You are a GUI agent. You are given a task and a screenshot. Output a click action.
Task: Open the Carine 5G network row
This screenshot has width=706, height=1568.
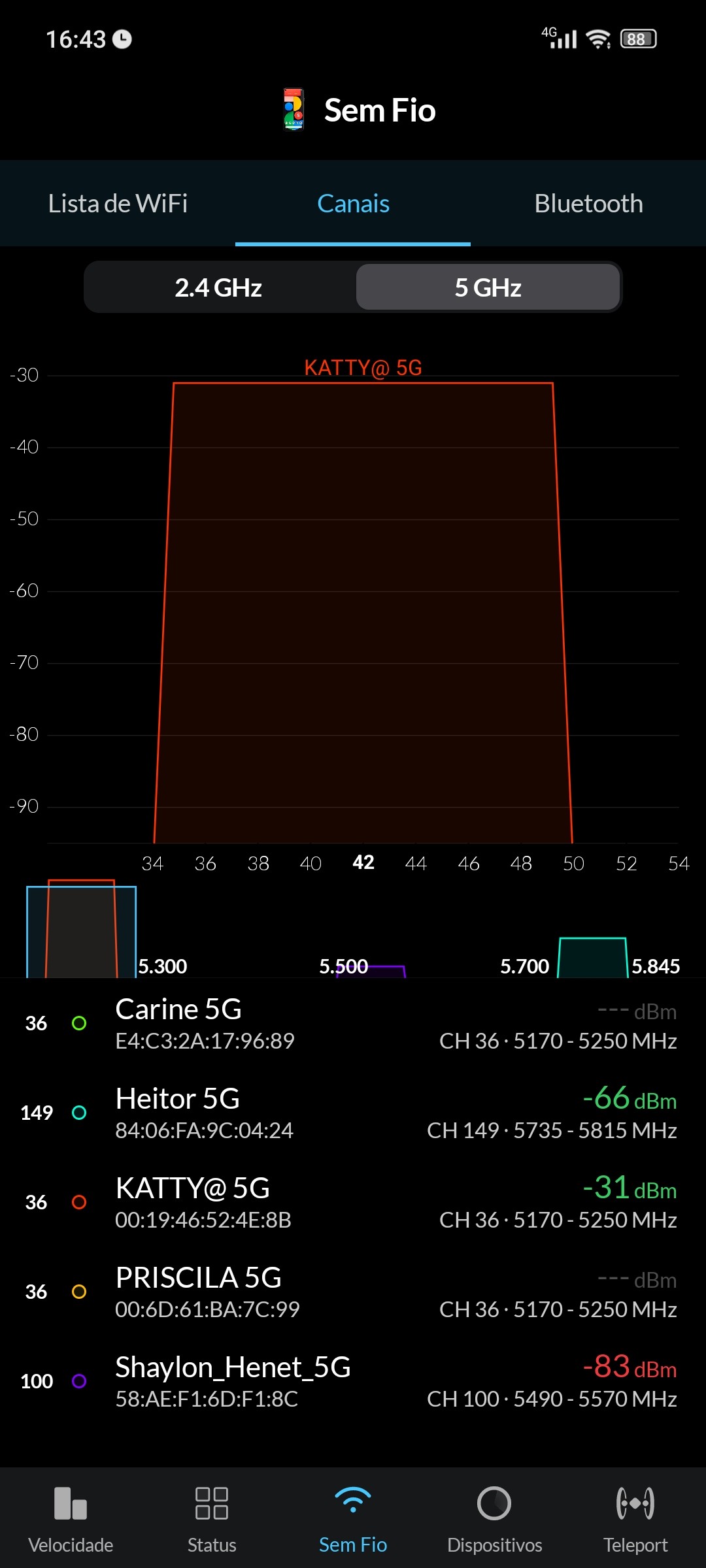tap(353, 1024)
